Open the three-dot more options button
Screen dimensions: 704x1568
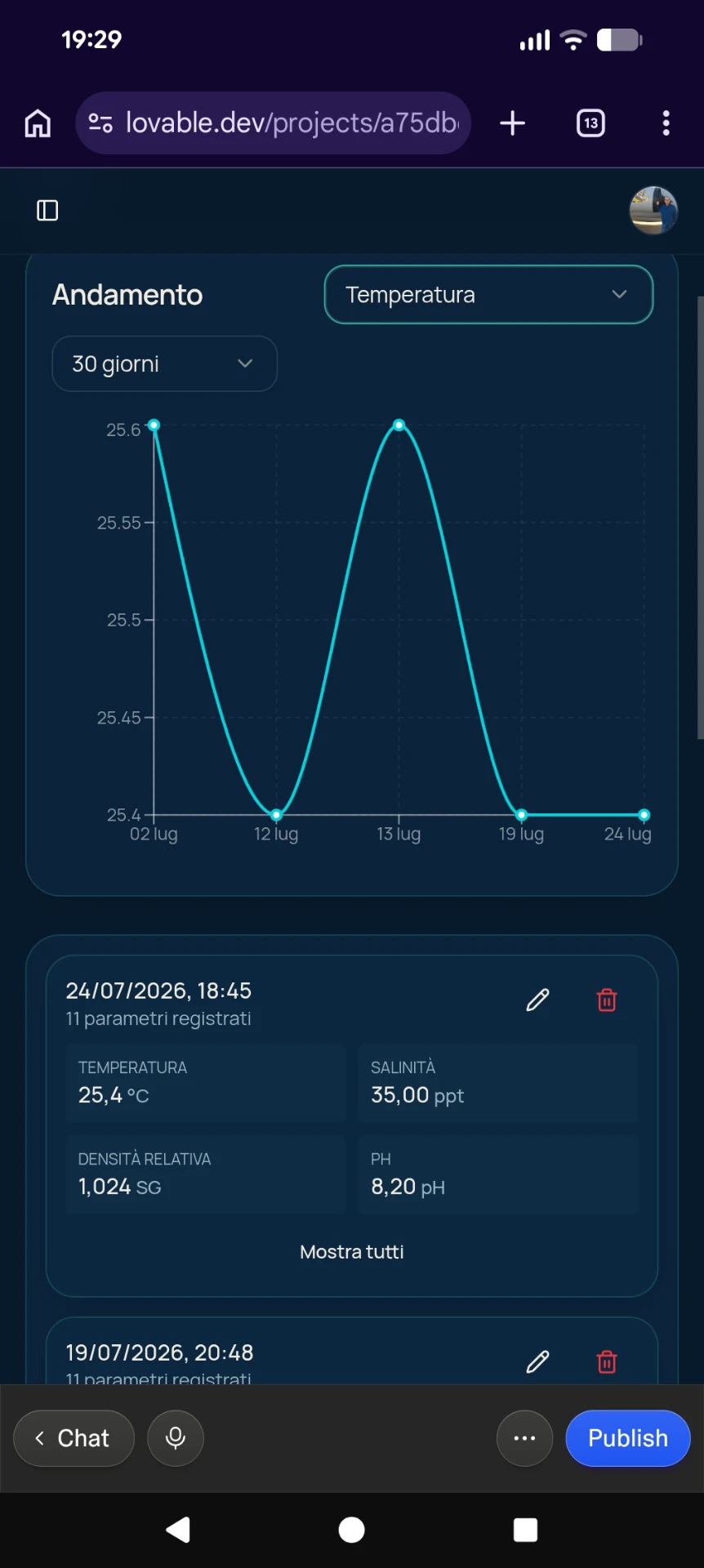(x=524, y=1438)
